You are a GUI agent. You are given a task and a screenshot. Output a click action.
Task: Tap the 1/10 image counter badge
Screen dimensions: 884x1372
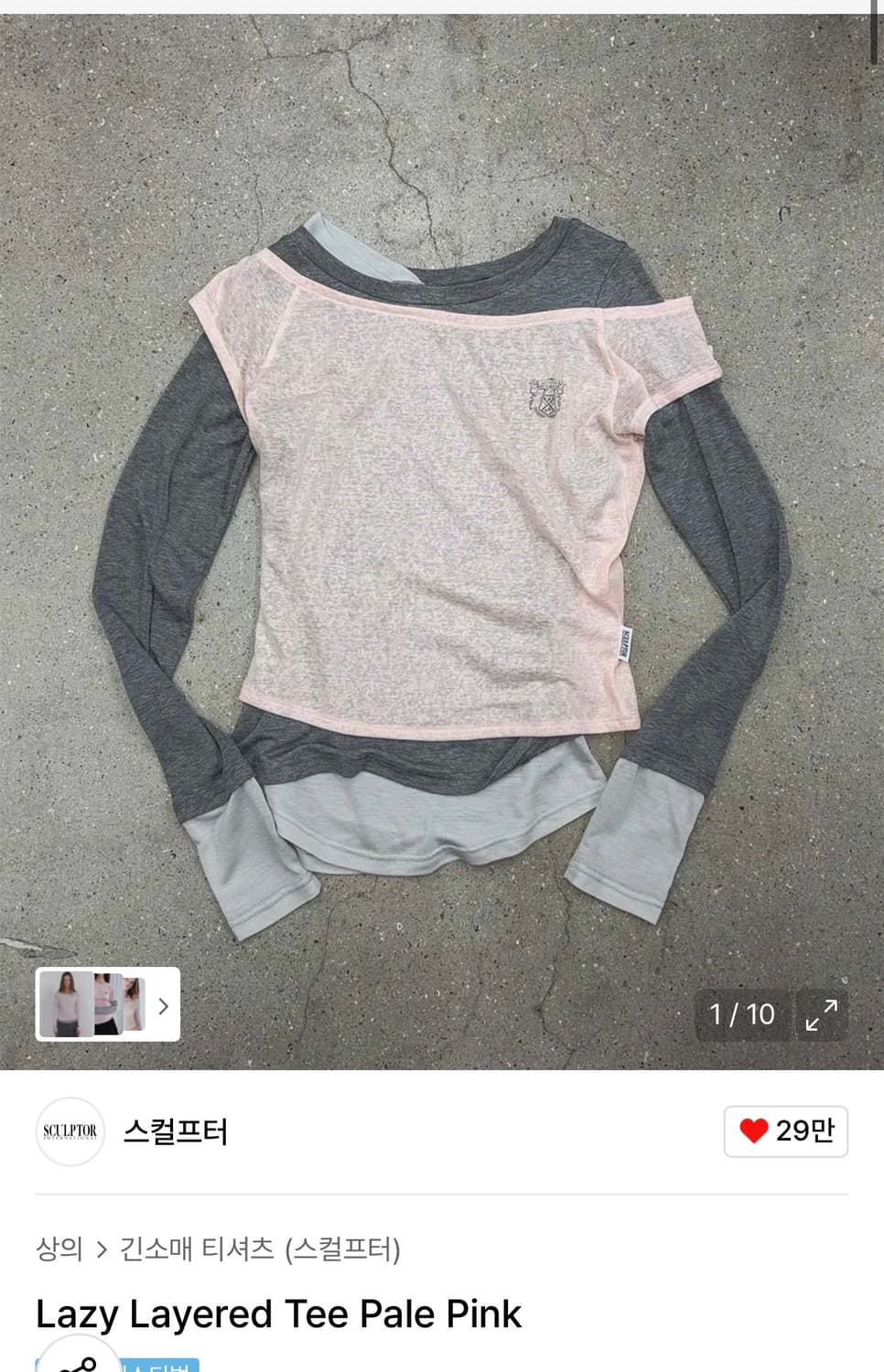[x=742, y=1015]
